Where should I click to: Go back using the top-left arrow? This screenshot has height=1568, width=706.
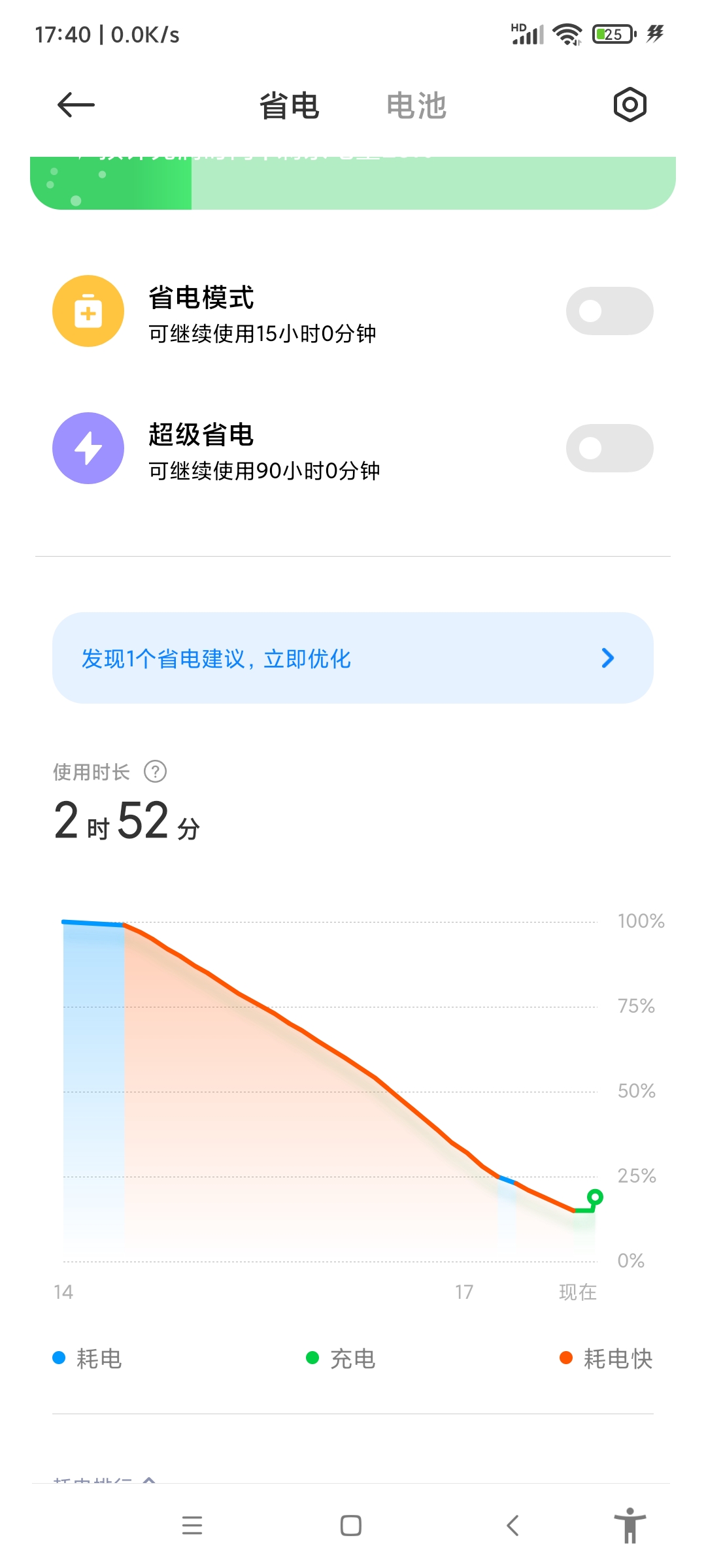(x=76, y=105)
